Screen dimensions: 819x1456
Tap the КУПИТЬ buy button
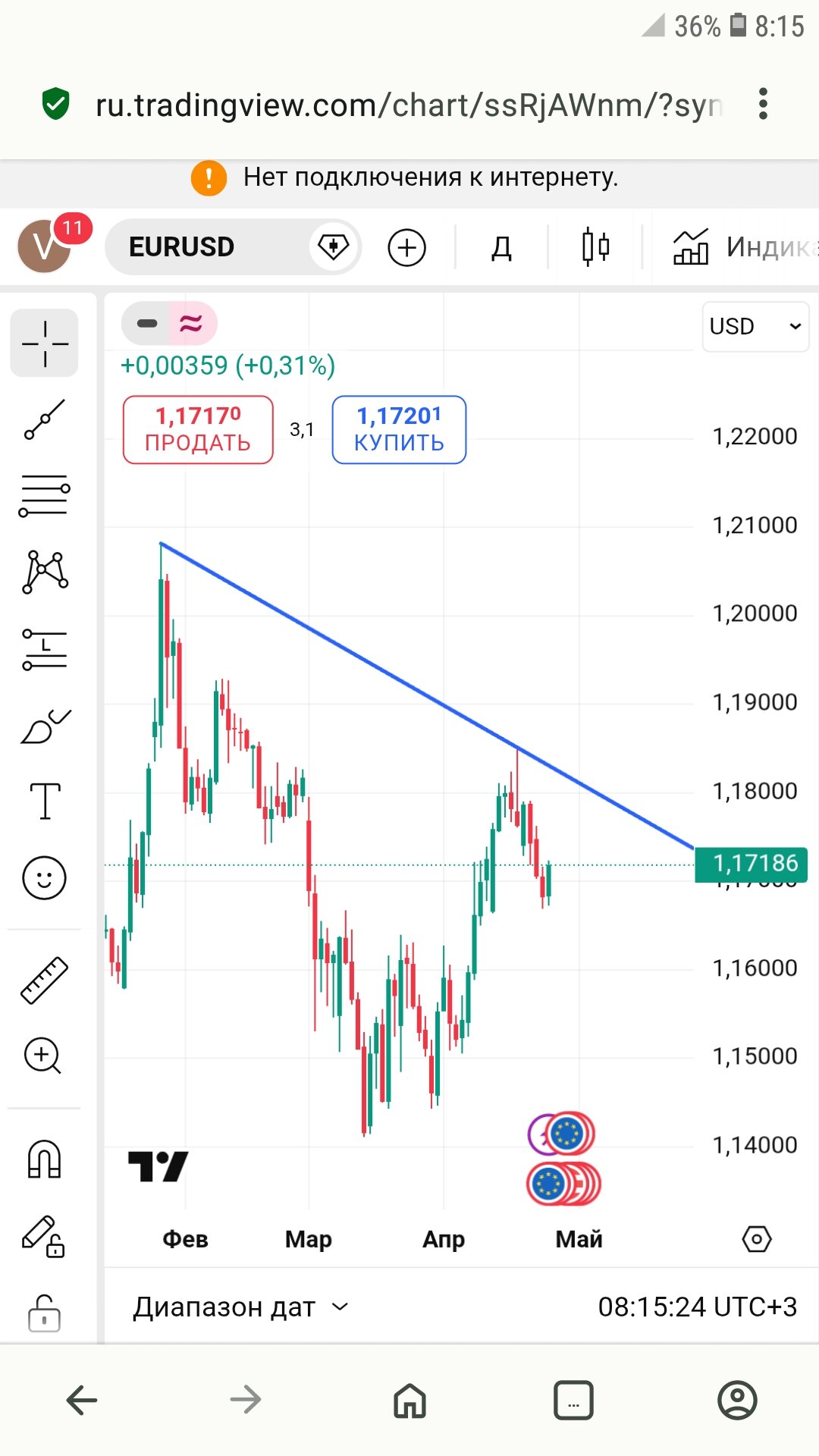coord(399,429)
